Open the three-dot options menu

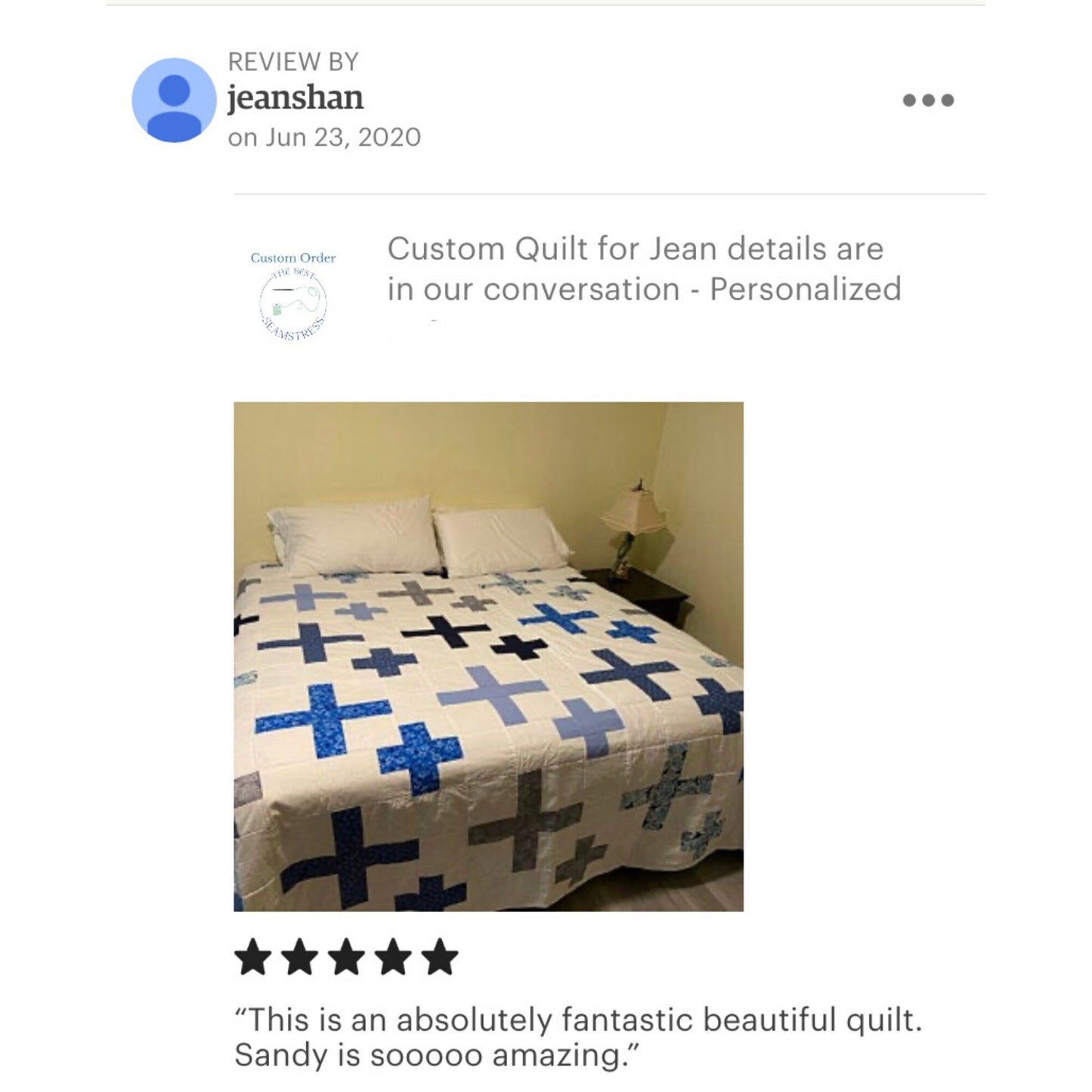pyautogui.click(x=928, y=100)
